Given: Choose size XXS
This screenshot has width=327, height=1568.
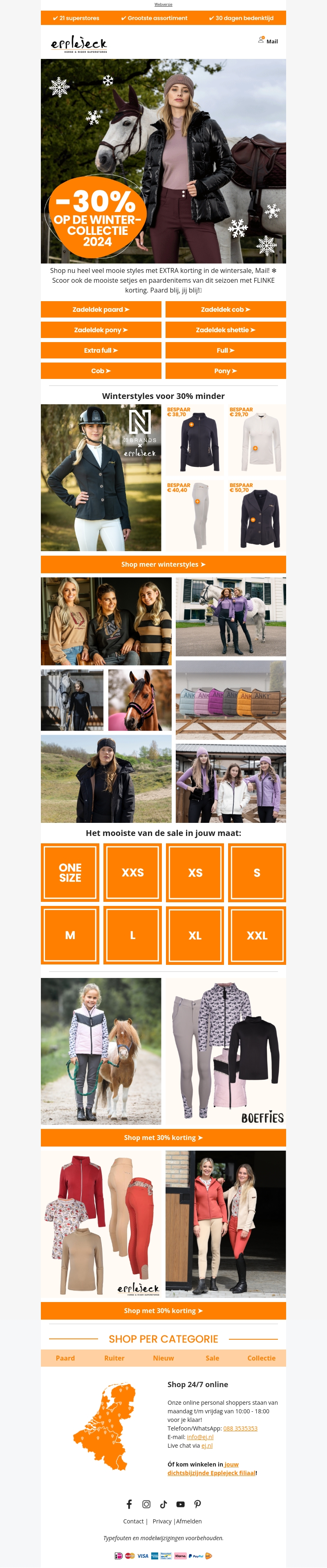Looking at the screenshot, I should (x=132, y=872).
